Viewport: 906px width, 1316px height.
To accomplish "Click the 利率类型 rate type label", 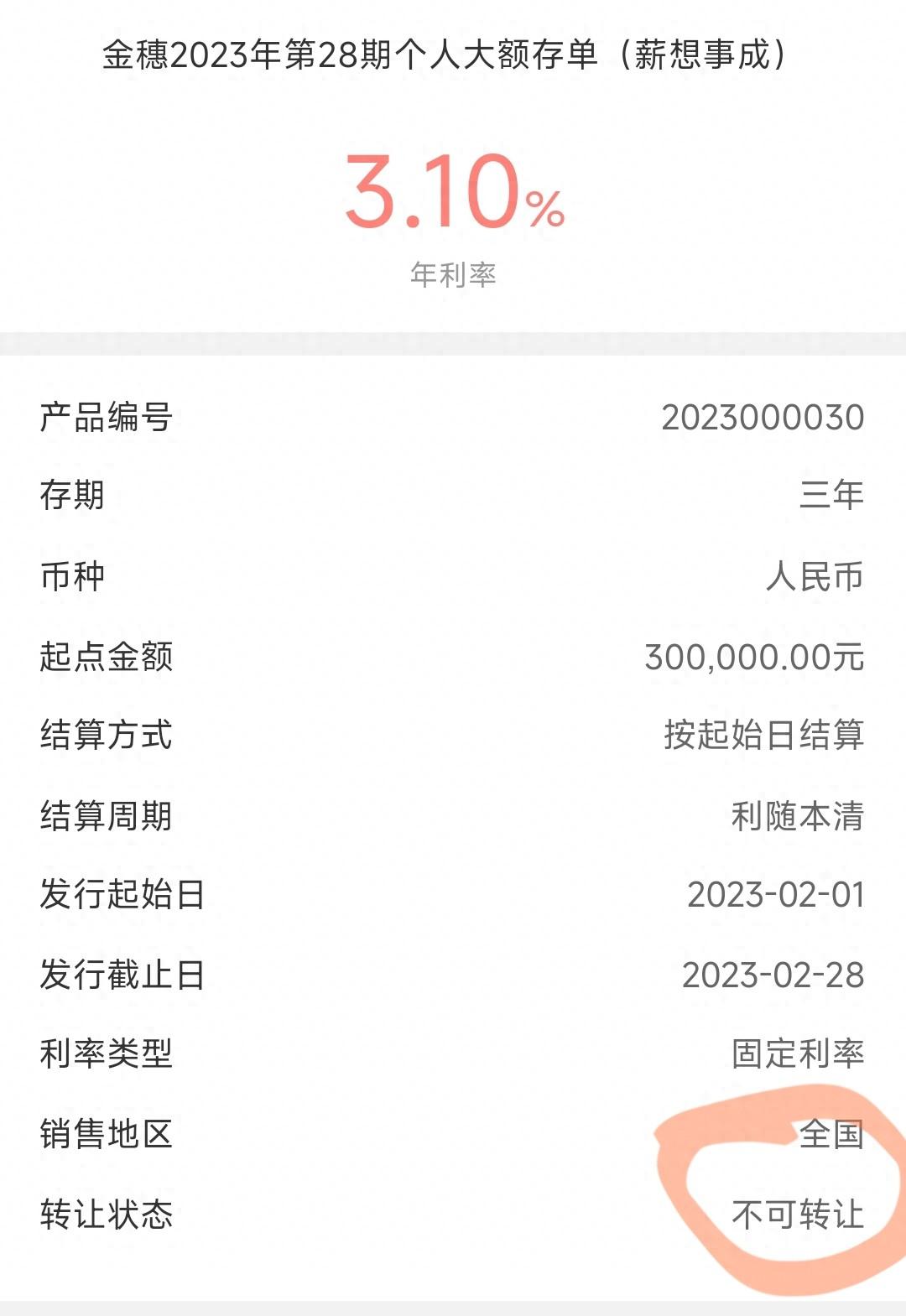I will click(105, 1055).
